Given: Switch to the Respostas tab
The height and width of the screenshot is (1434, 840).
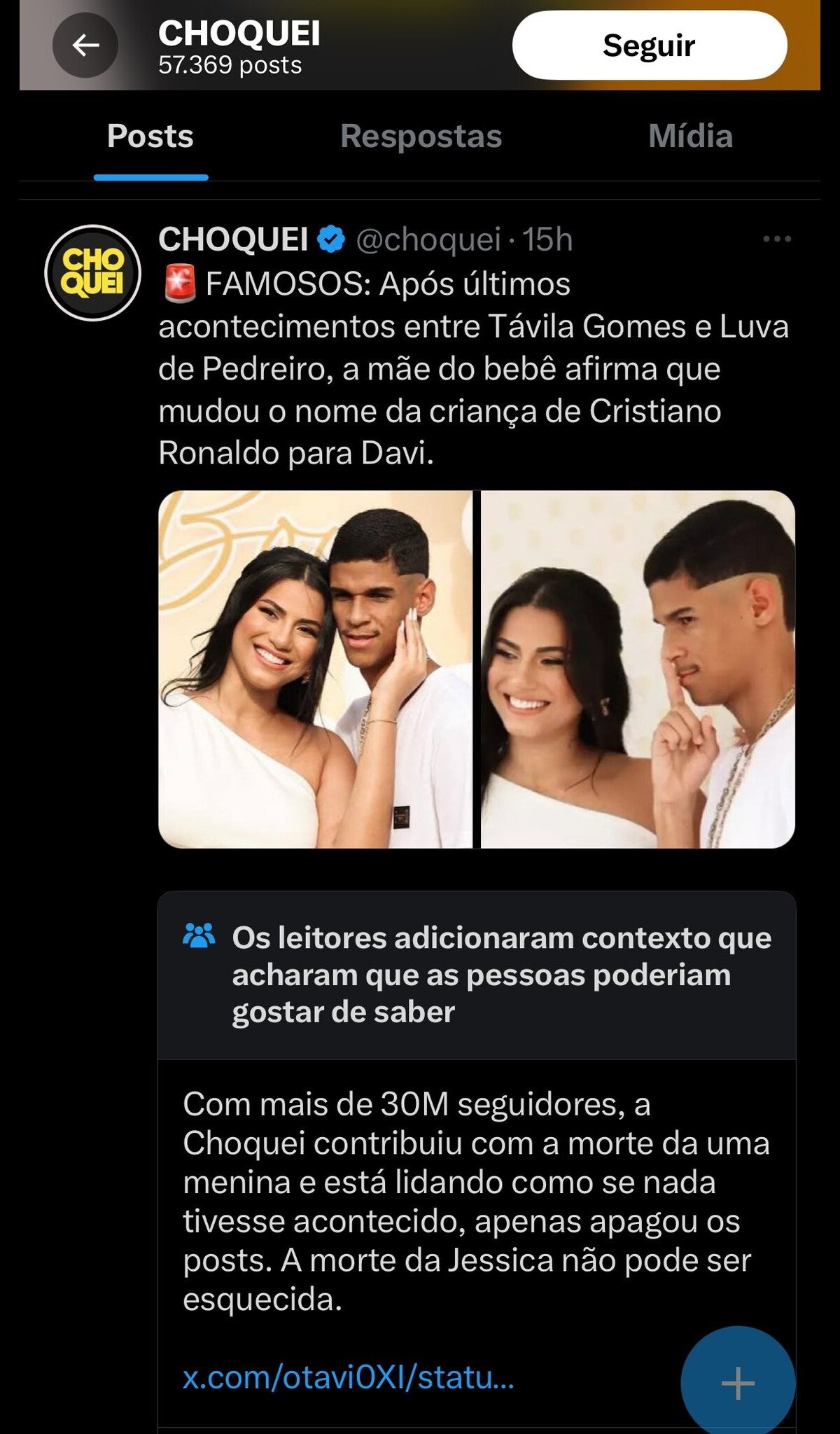Looking at the screenshot, I should point(420,137).
